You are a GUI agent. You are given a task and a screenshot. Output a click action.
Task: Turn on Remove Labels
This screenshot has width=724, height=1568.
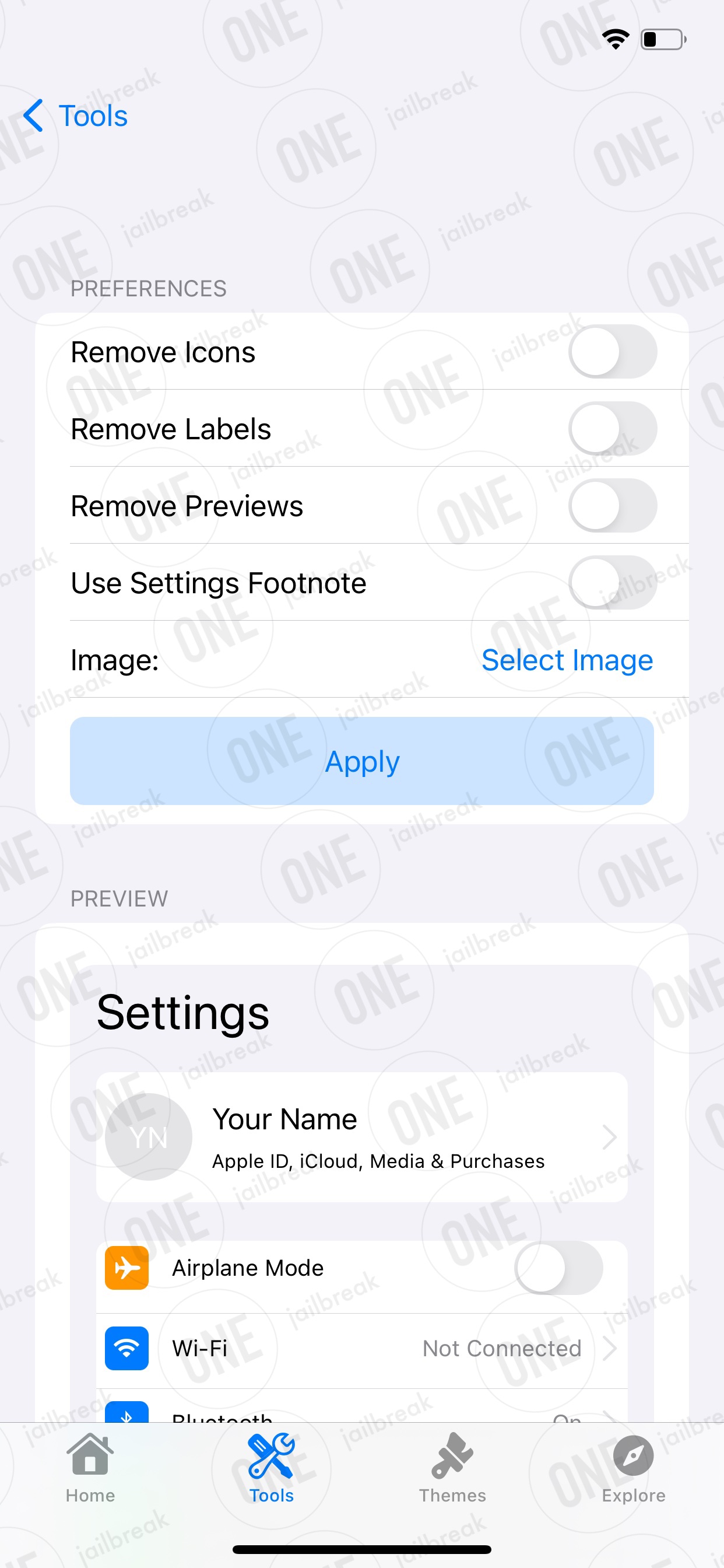[x=612, y=428]
